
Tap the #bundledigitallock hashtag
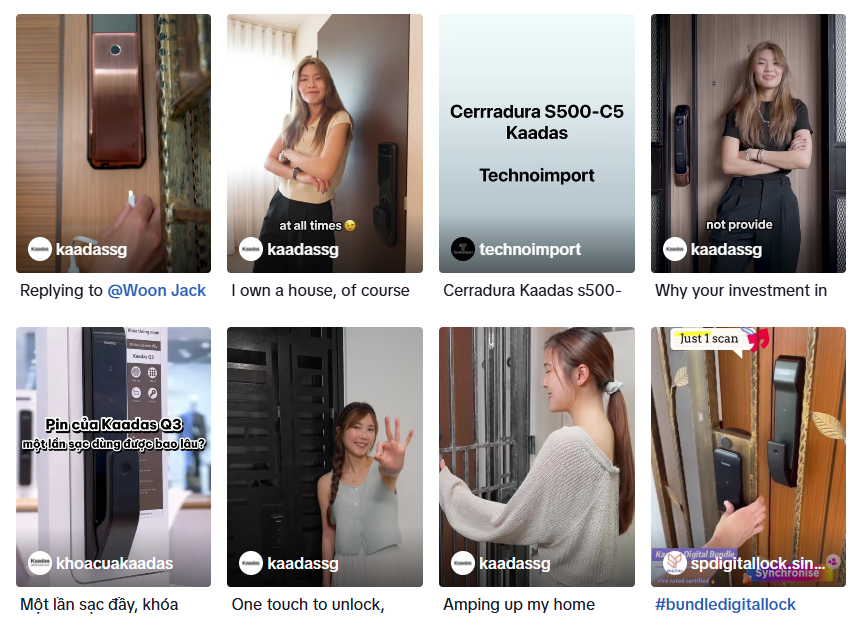tap(725, 604)
